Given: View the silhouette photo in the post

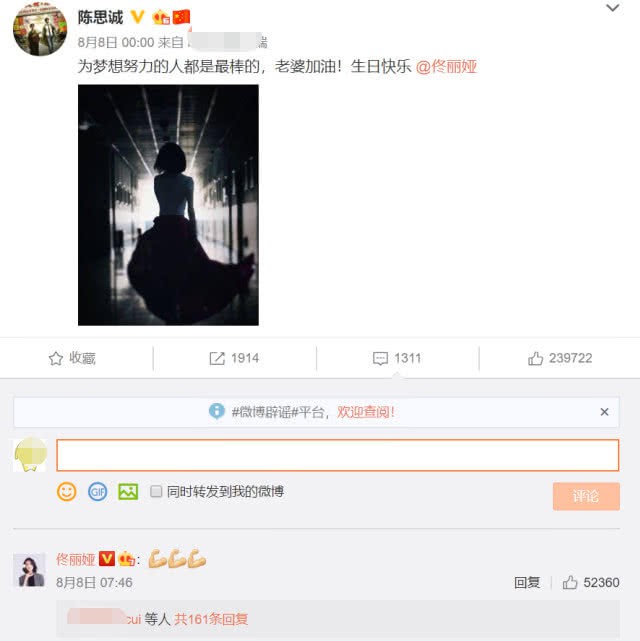Looking at the screenshot, I should pyautogui.click(x=168, y=205).
